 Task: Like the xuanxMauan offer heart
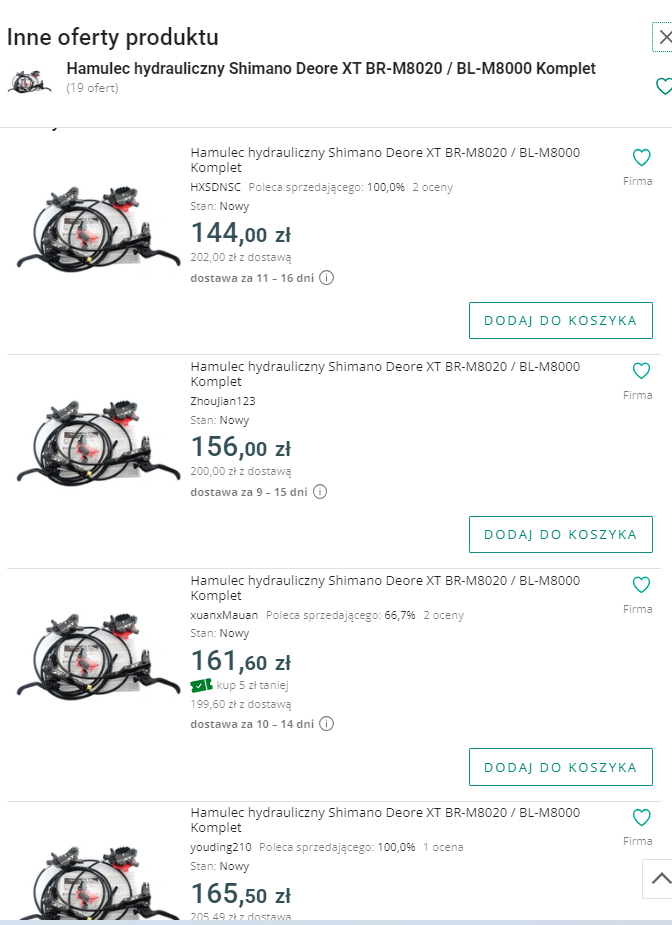[x=641, y=585]
